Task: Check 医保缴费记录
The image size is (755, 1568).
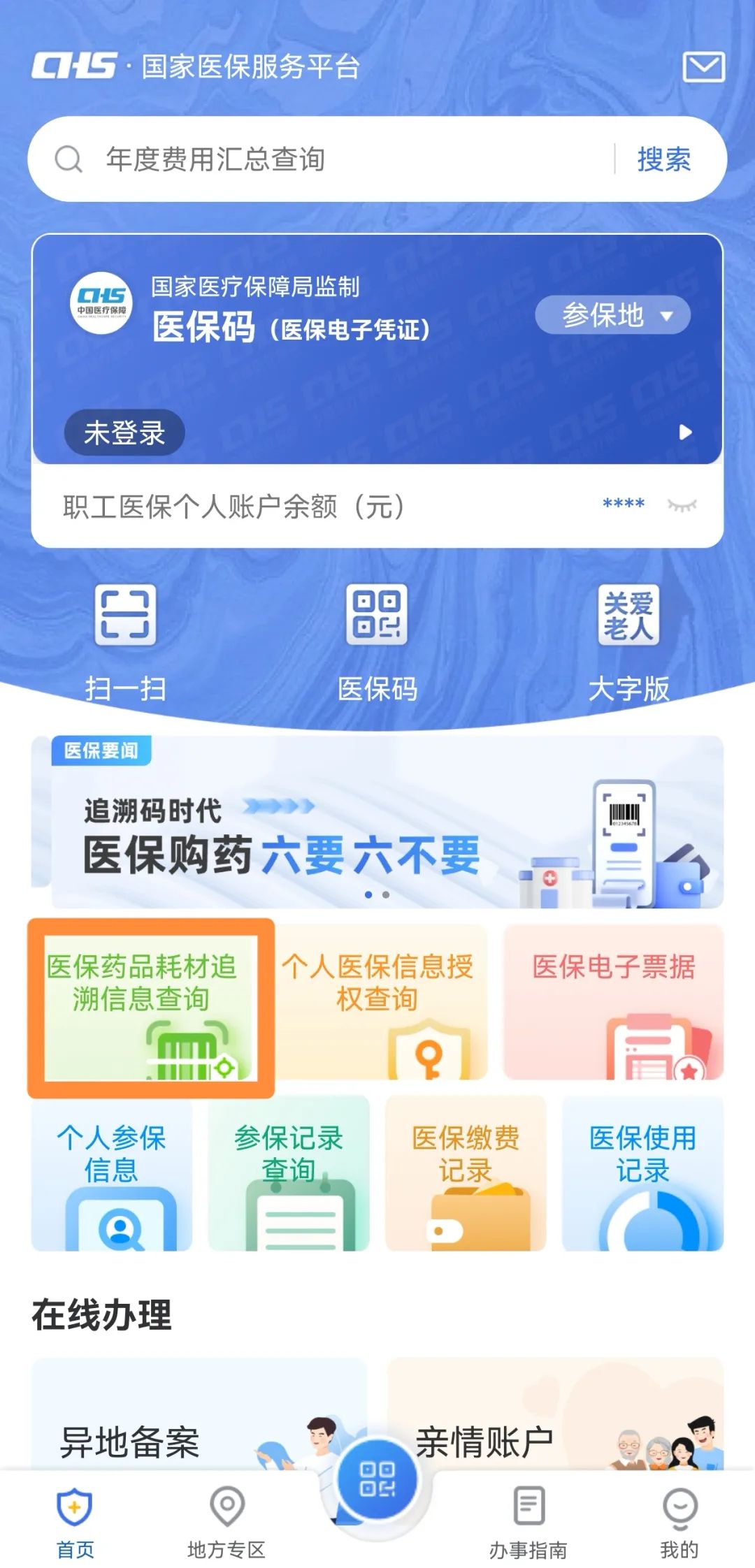Action: pyautogui.click(x=466, y=1173)
